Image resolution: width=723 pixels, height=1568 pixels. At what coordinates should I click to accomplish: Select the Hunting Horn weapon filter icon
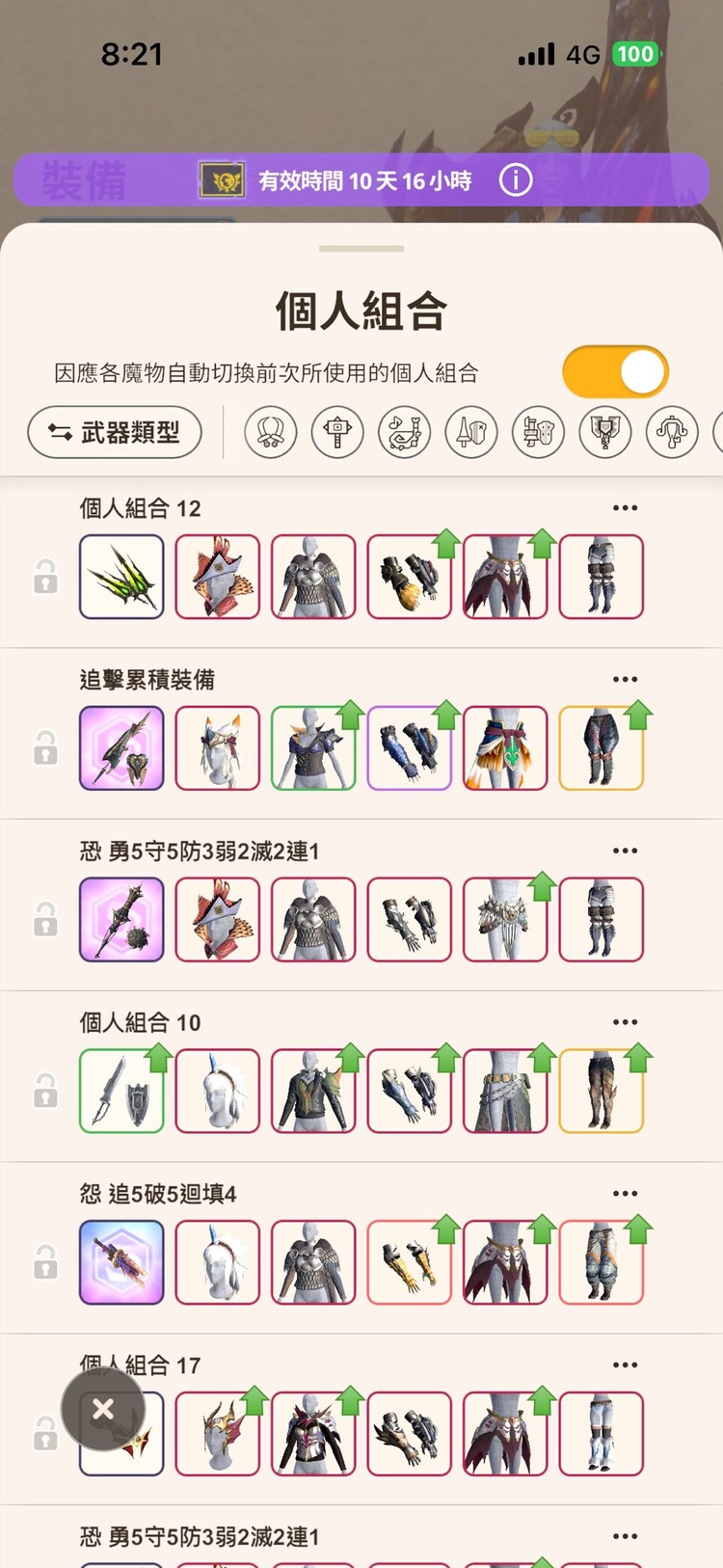click(403, 432)
